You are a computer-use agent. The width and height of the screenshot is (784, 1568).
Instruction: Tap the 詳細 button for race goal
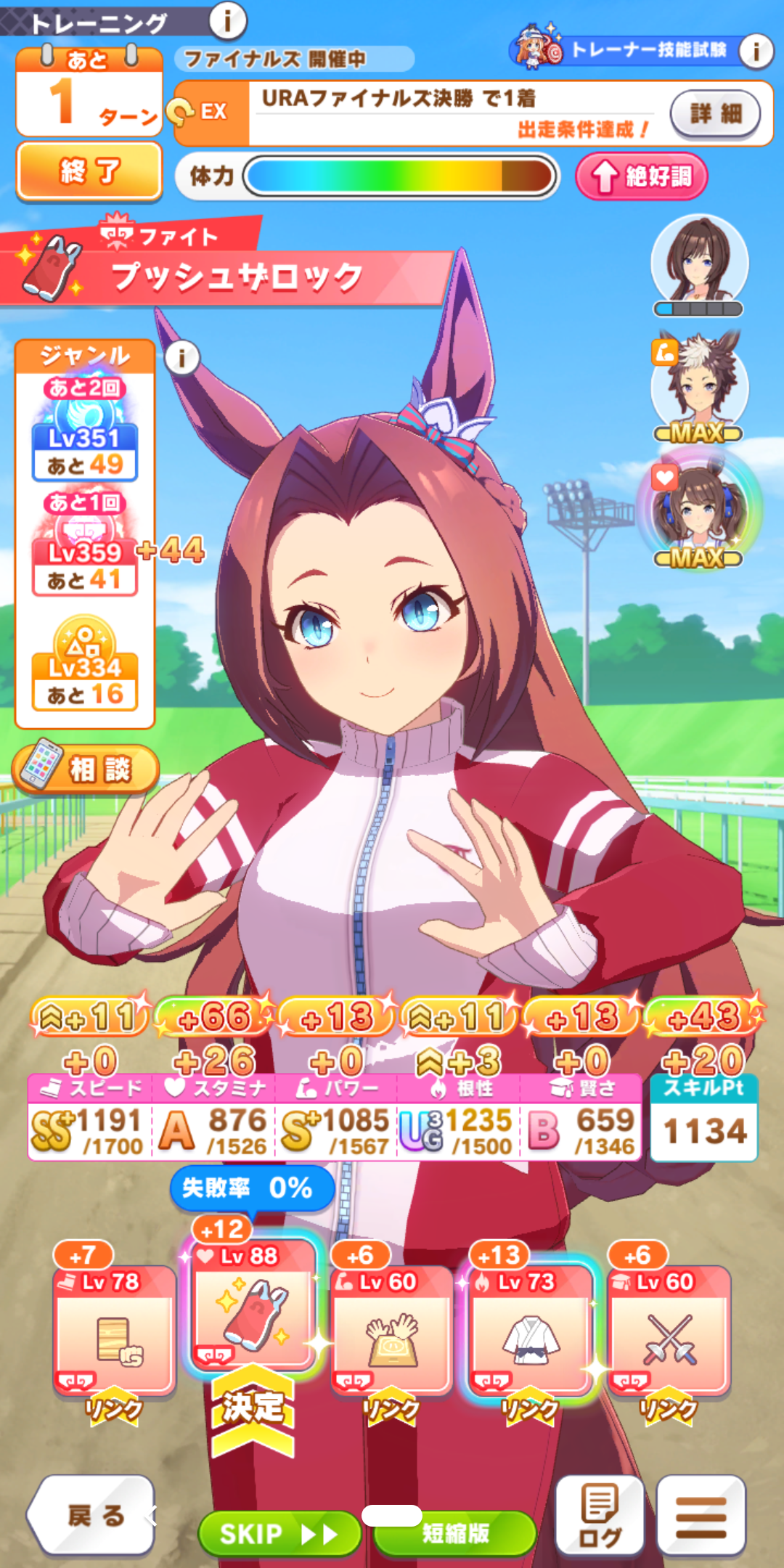[715, 113]
